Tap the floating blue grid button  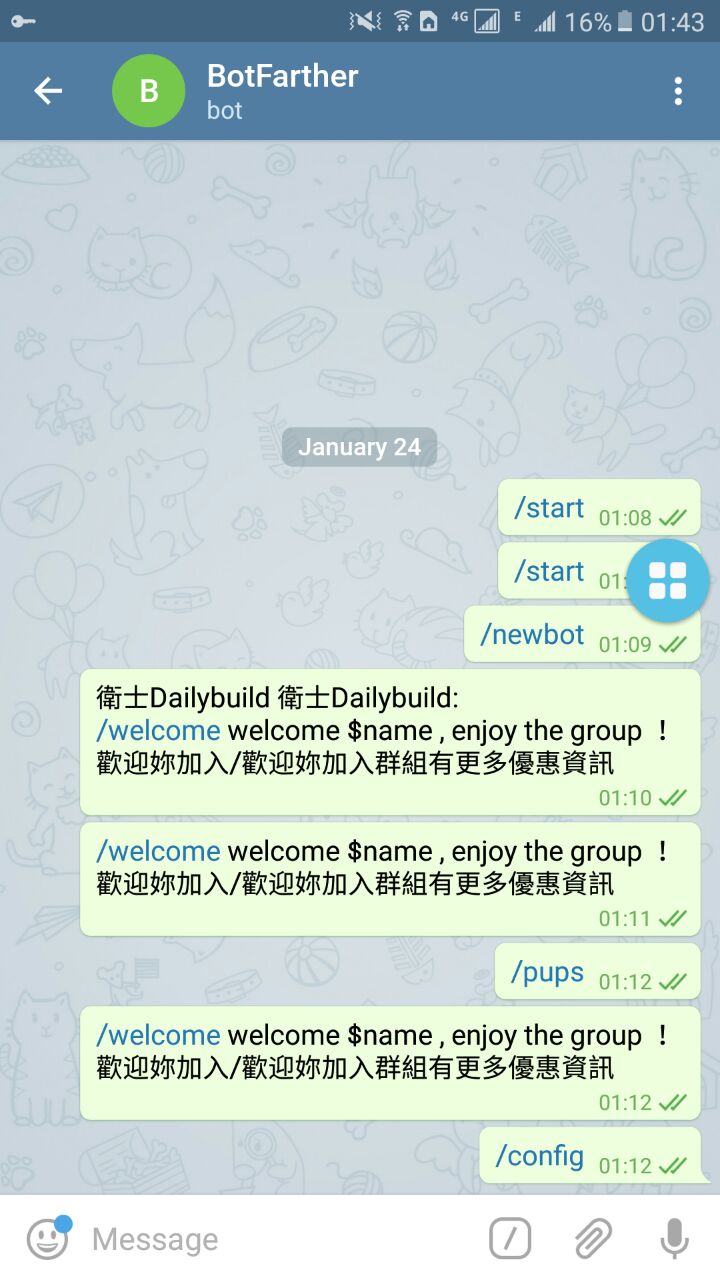(x=667, y=580)
